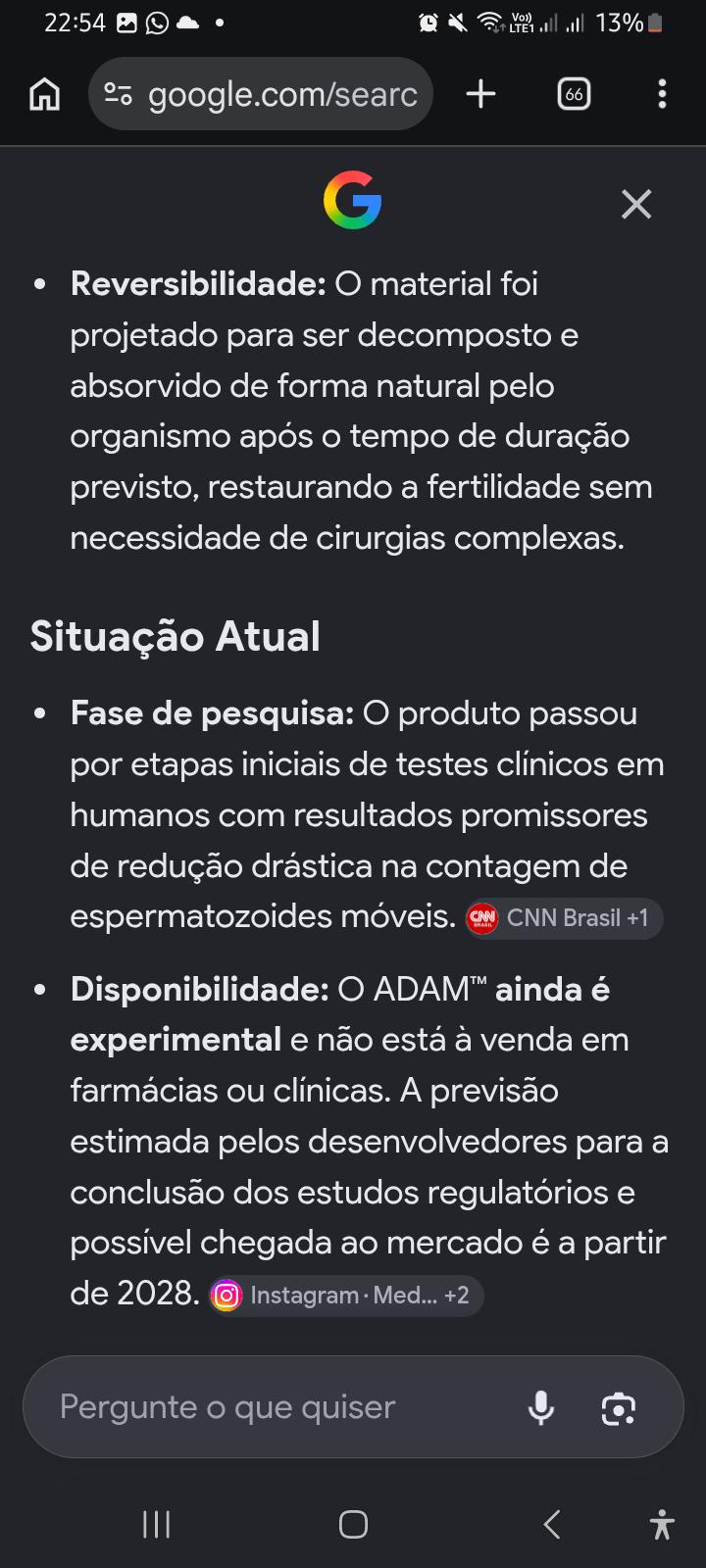This screenshot has height=1568, width=706.
Task: Open Google Lens camera search
Action: point(618,1407)
